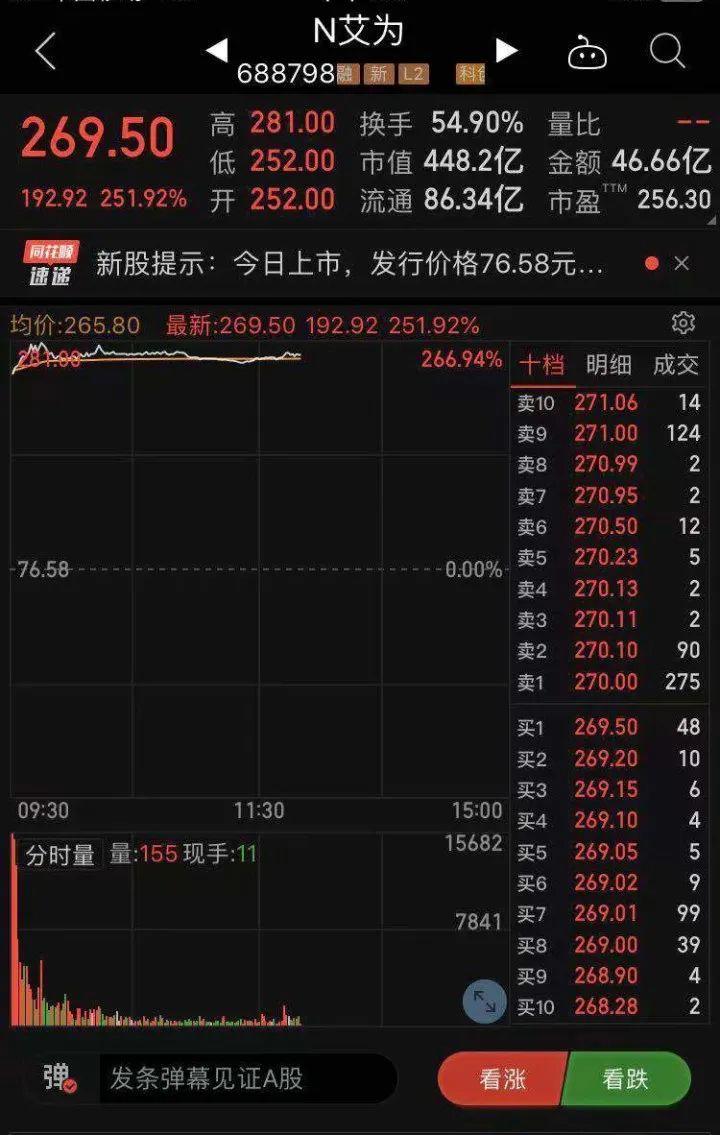
Task: Open the chart settings gear
Action: [x=682, y=322]
